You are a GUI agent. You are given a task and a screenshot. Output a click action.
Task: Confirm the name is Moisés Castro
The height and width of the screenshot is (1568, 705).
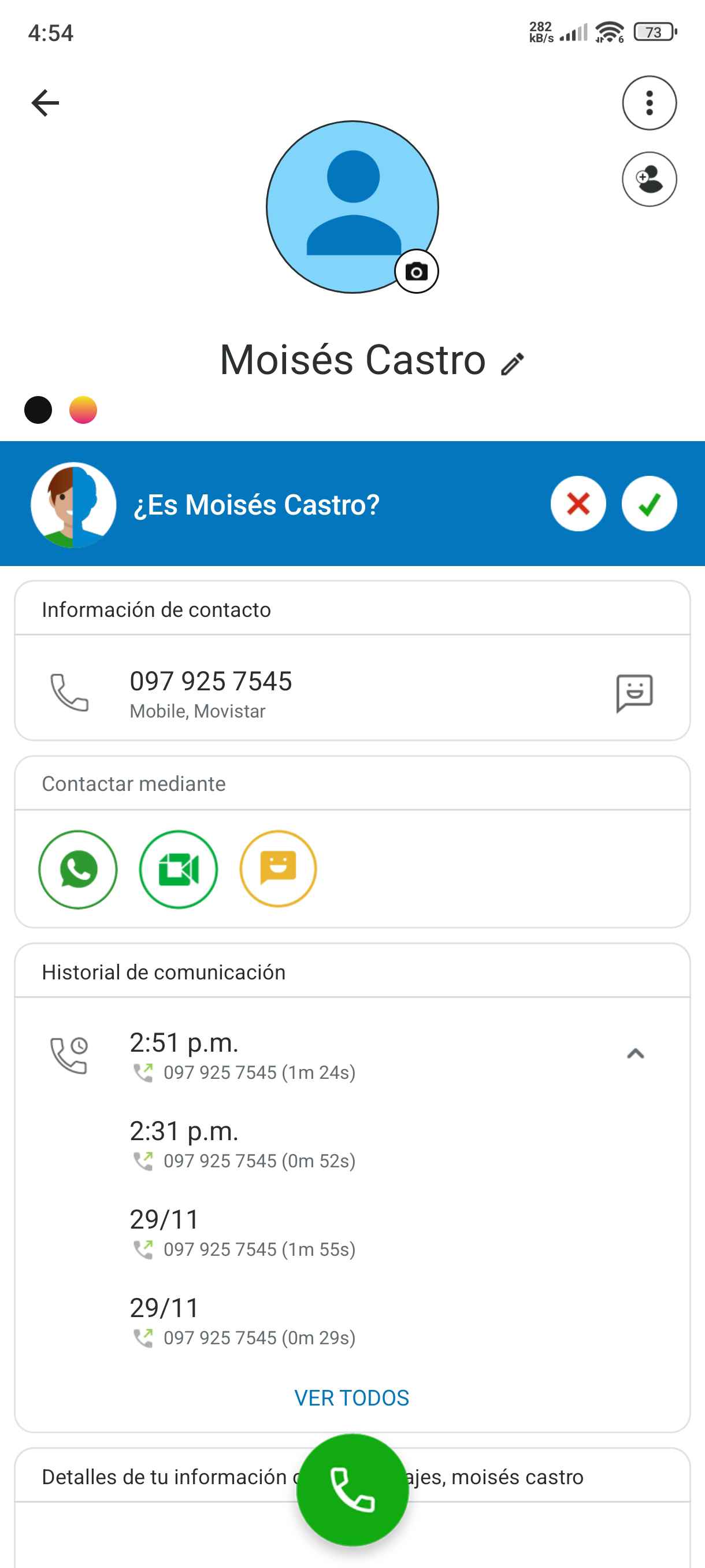click(649, 504)
